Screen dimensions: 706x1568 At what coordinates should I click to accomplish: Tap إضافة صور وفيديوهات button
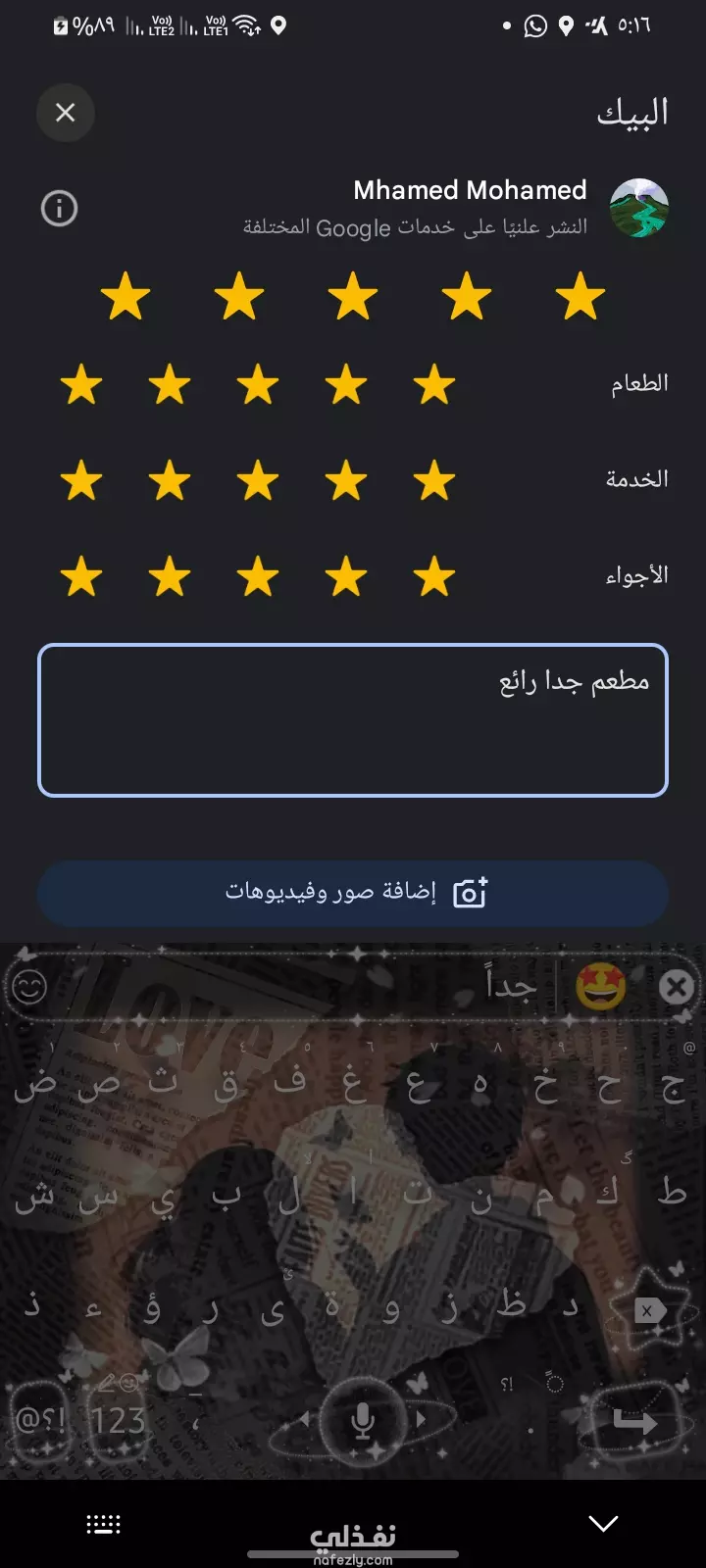(353, 893)
